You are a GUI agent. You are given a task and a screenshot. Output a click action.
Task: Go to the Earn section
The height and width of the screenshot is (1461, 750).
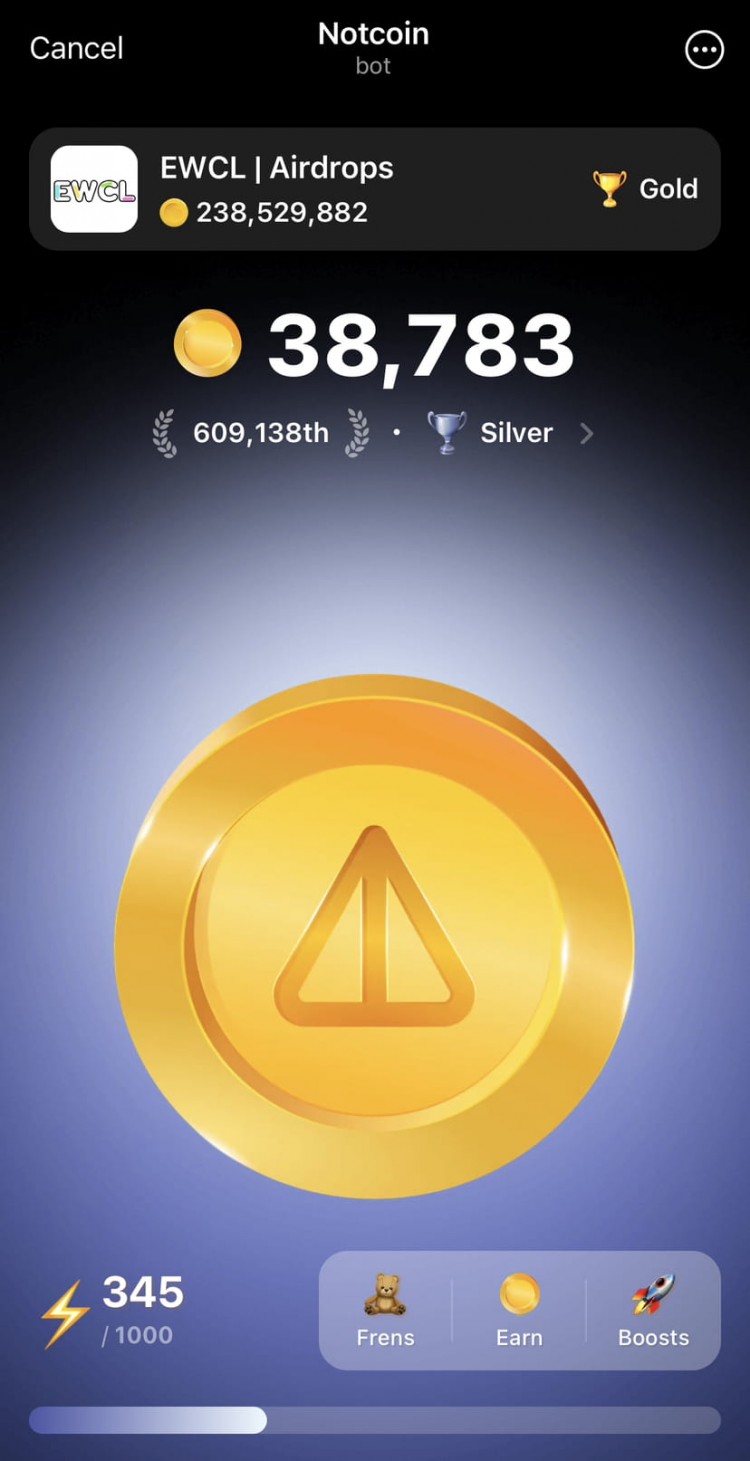pos(519,1310)
